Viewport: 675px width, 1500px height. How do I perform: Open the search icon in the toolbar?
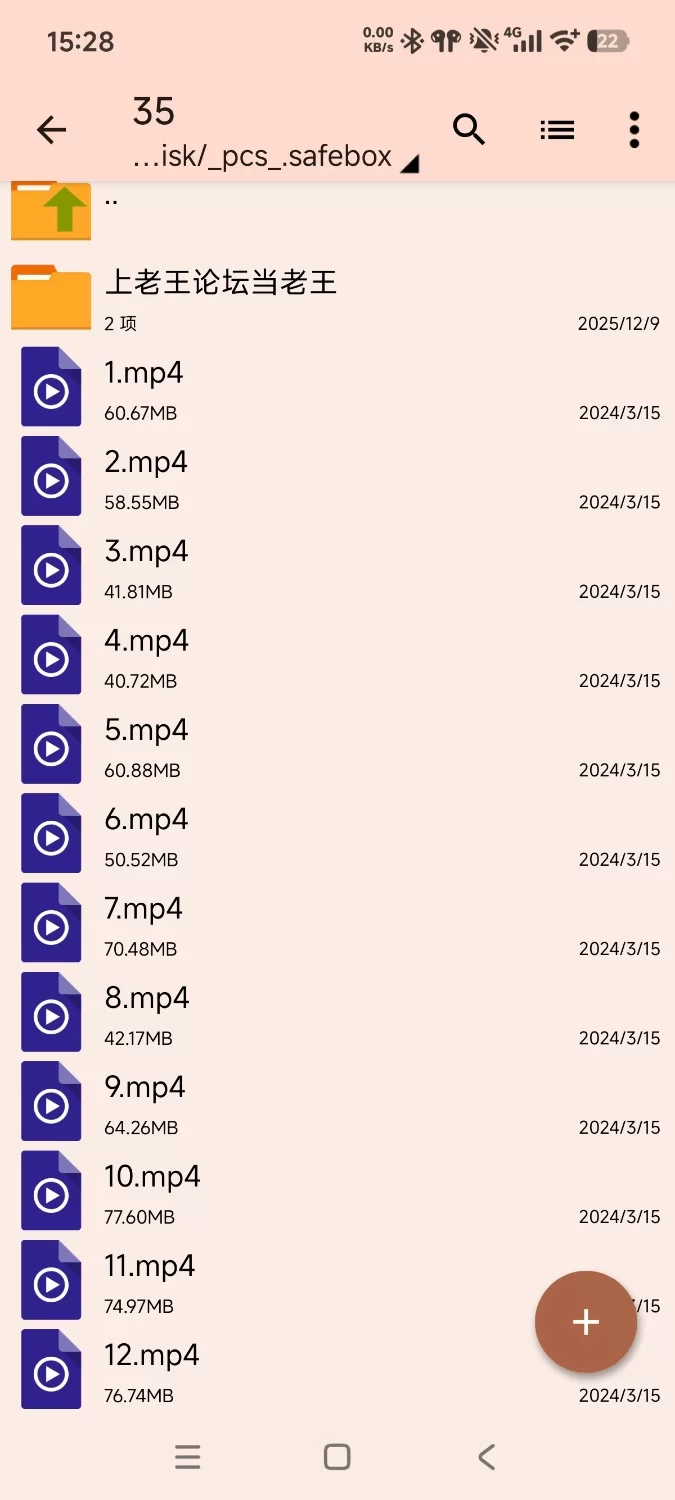[x=469, y=130]
